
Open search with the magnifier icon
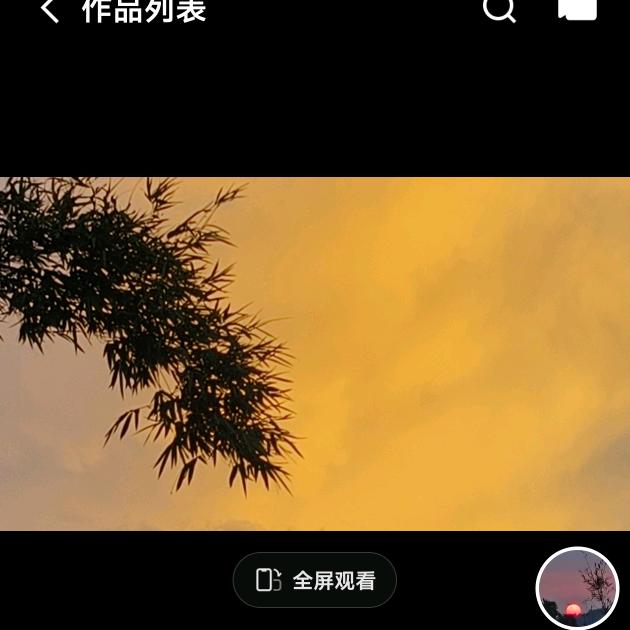click(x=499, y=10)
